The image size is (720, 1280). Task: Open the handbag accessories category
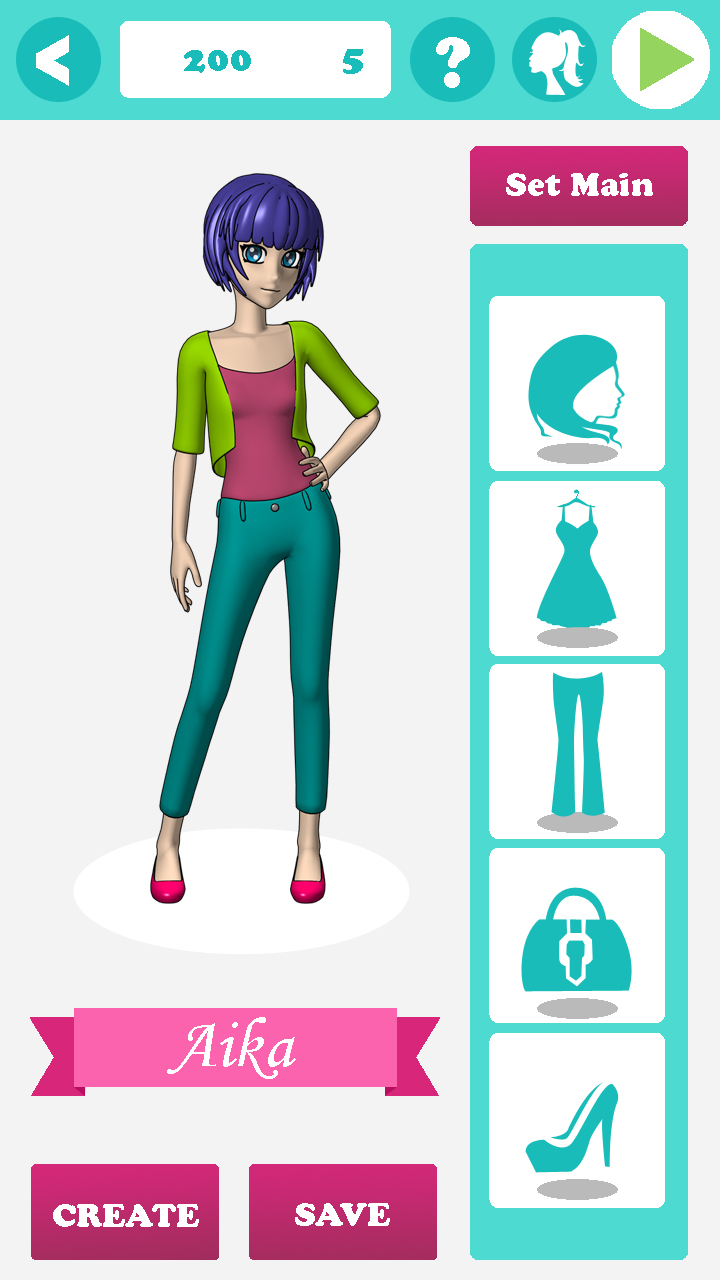[x=577, y=935]
